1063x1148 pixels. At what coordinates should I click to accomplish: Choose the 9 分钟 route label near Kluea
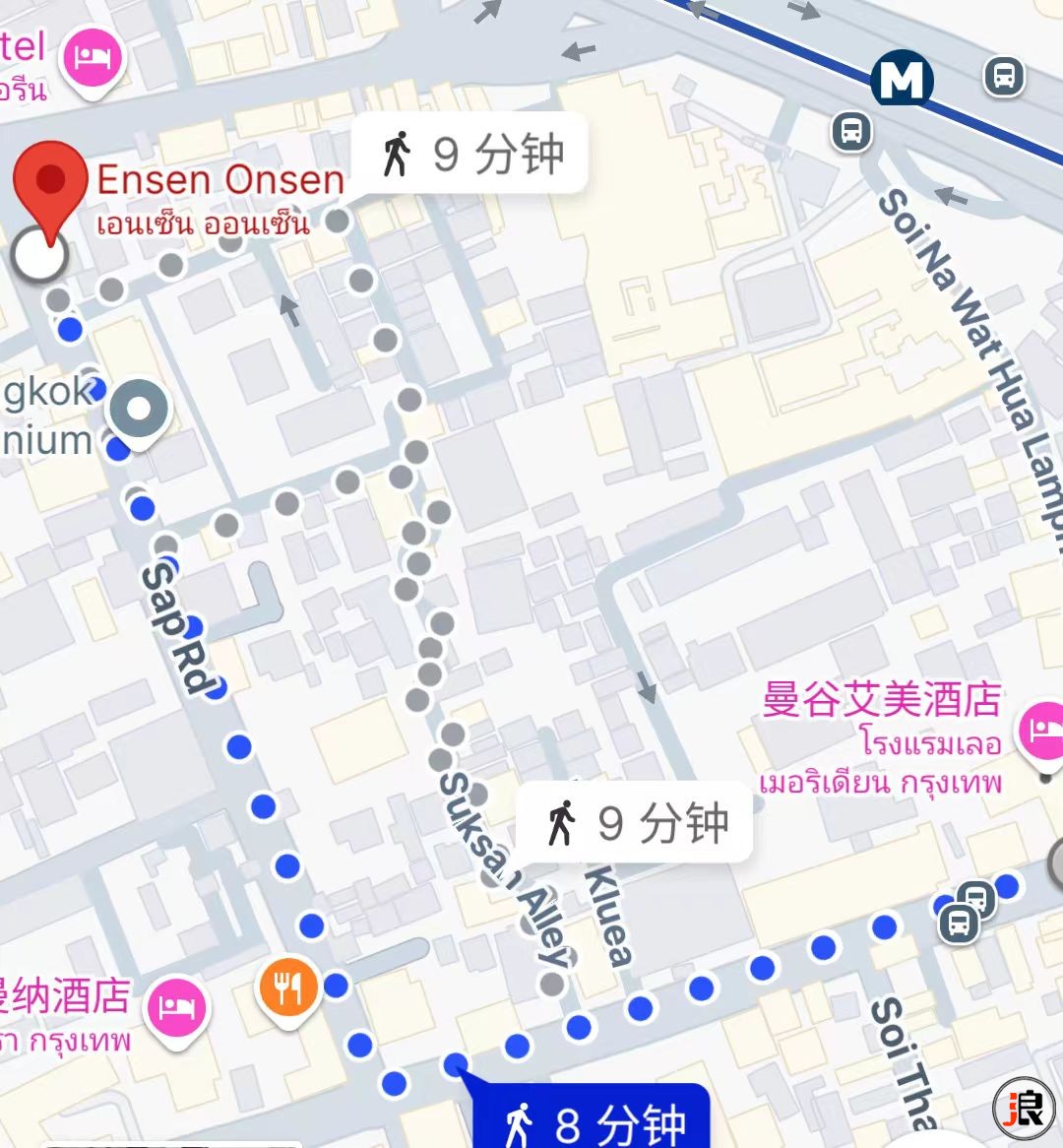click(635, 823)
